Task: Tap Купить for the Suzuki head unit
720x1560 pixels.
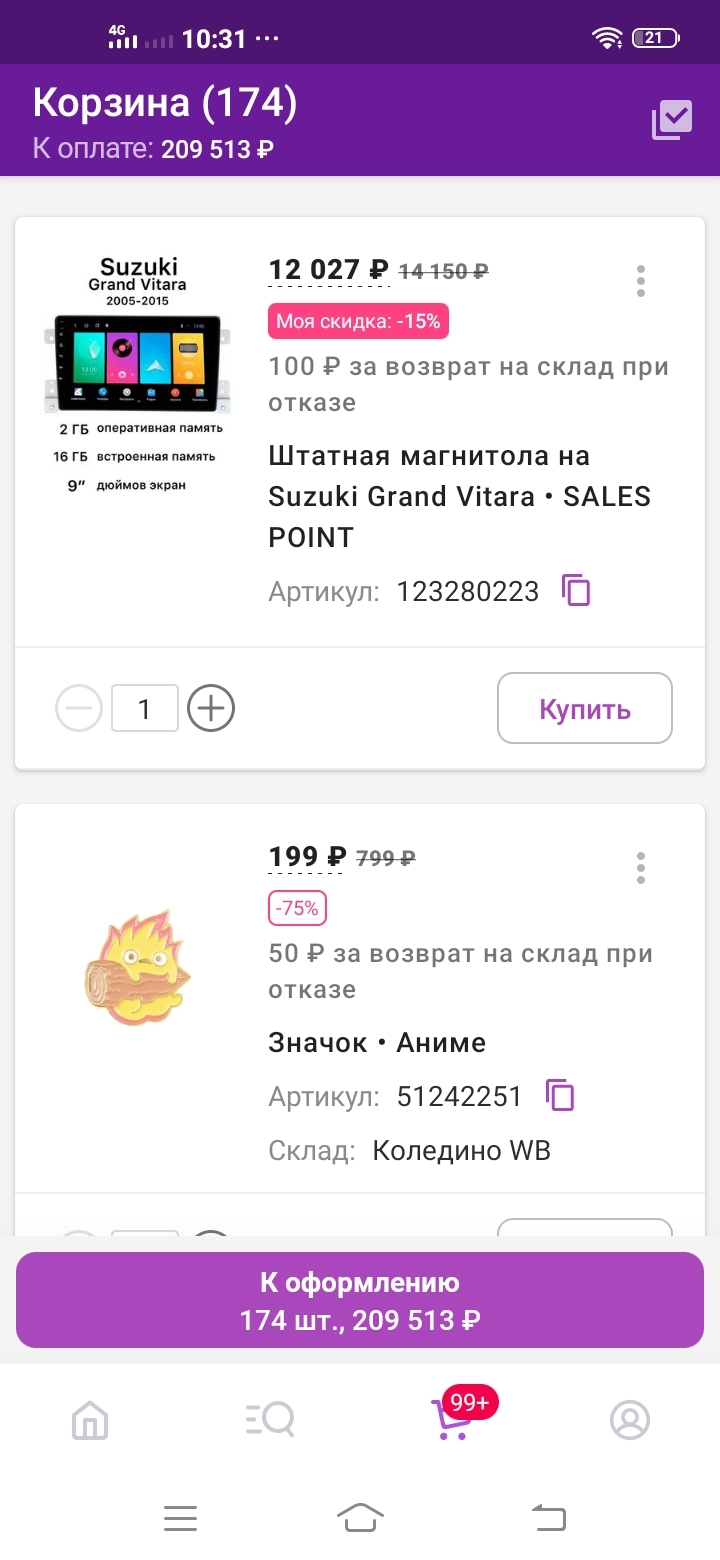Action: 584,709
